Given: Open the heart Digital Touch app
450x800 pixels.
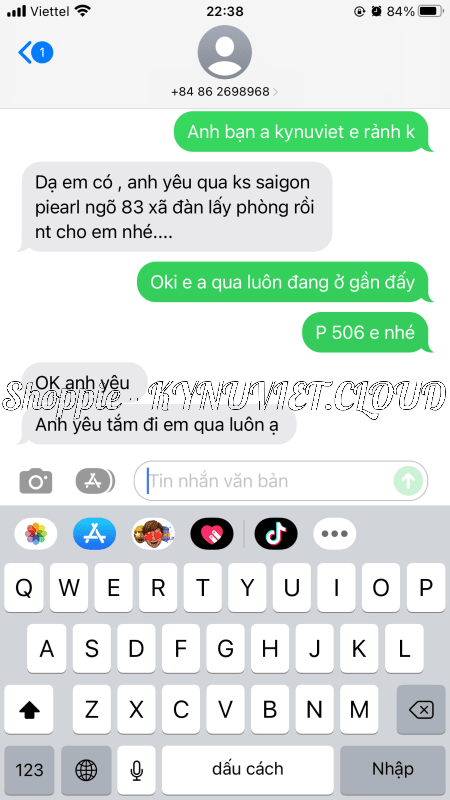Looking at the screenshot, I should (212, 534).
